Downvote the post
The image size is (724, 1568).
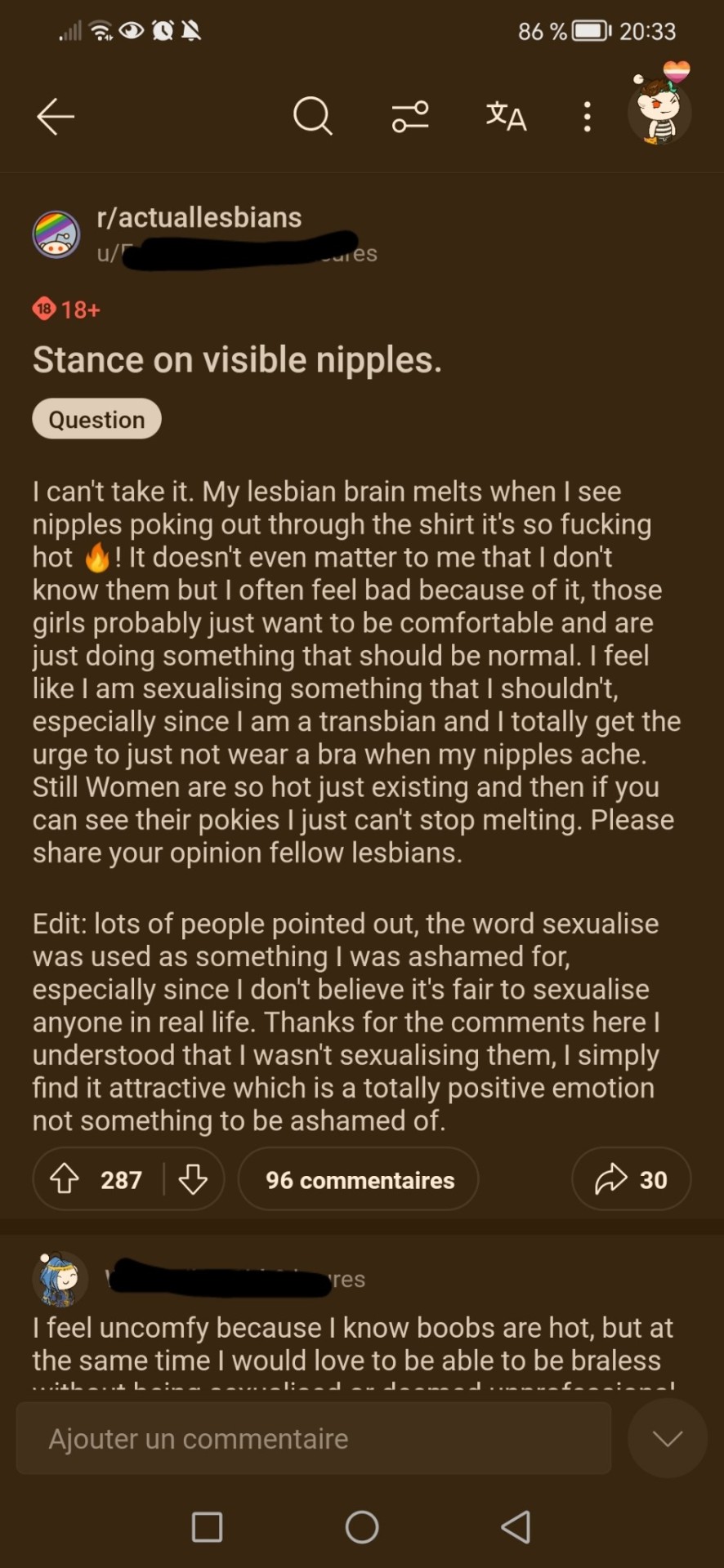tap(193, 1178)
